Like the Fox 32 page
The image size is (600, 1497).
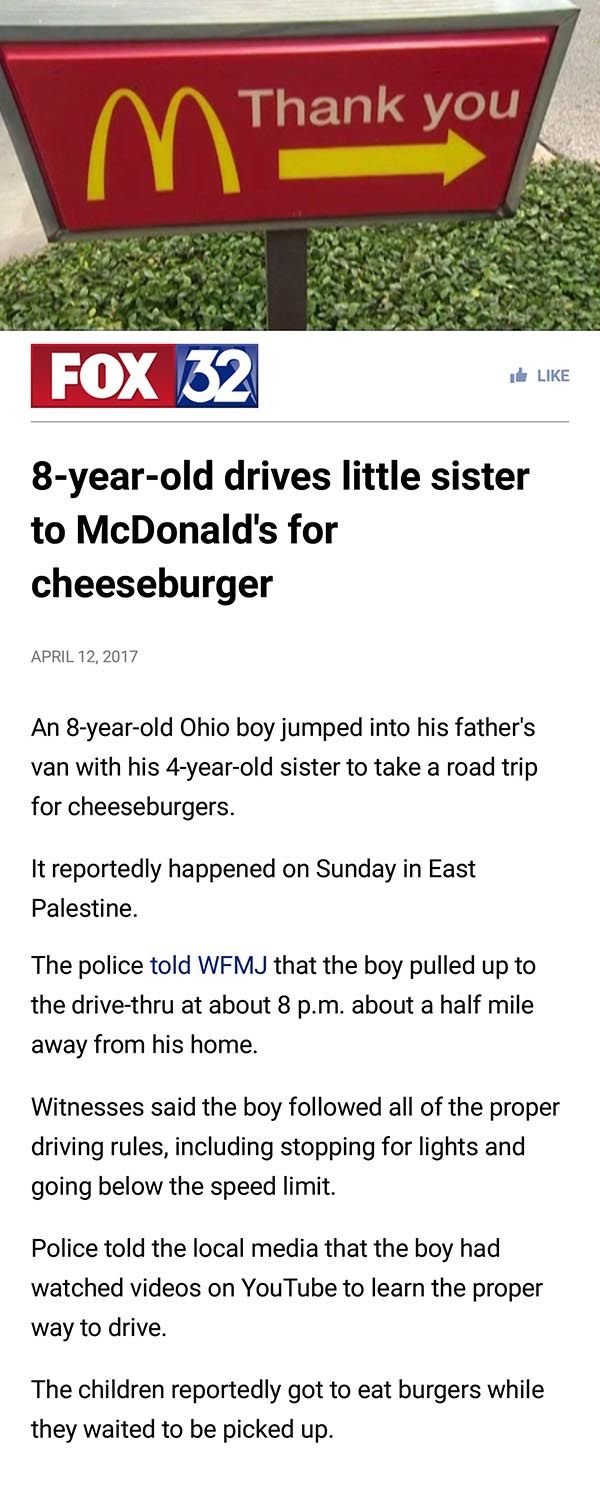coord(540,376)
